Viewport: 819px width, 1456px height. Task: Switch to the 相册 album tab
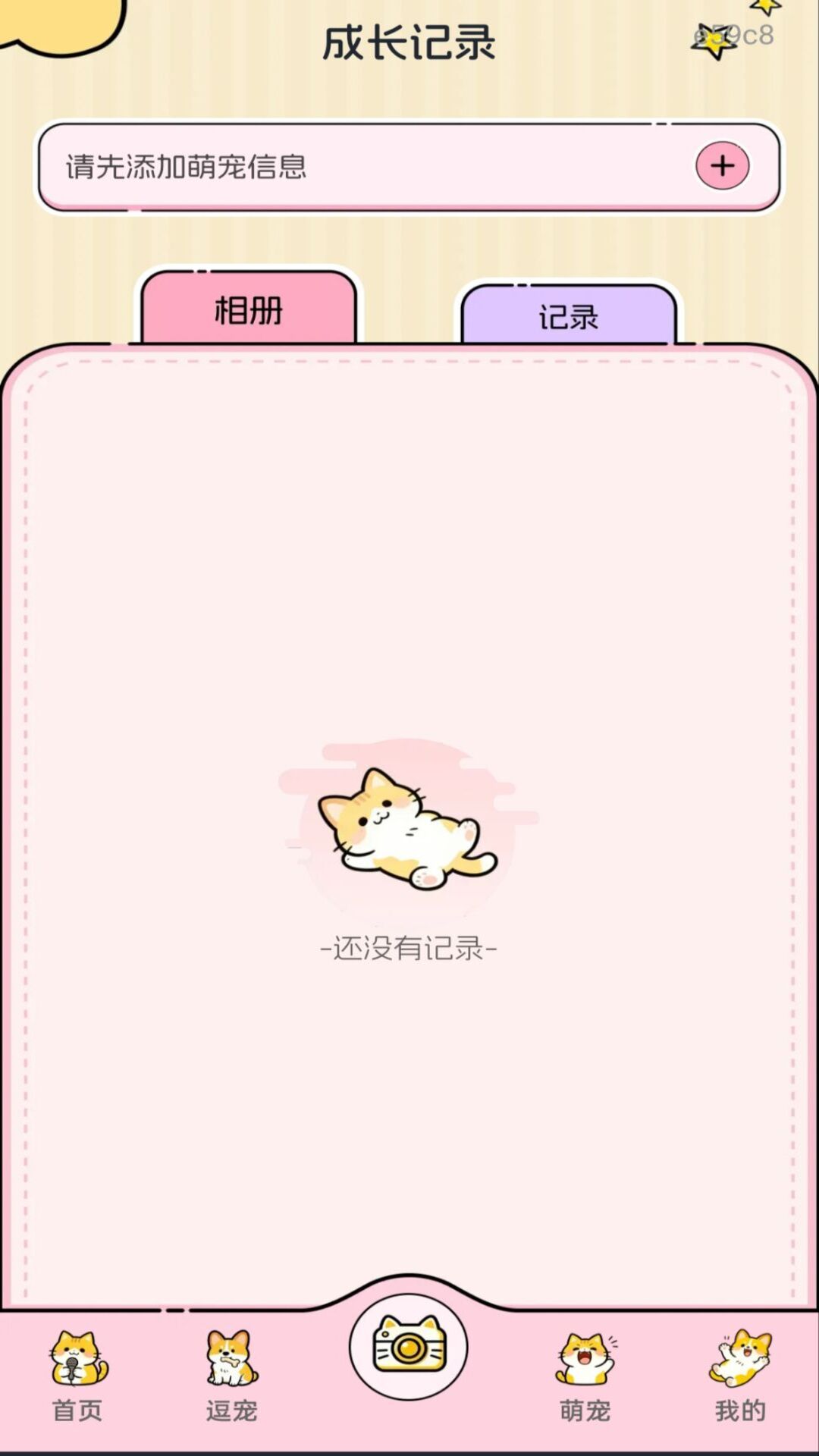249,308
